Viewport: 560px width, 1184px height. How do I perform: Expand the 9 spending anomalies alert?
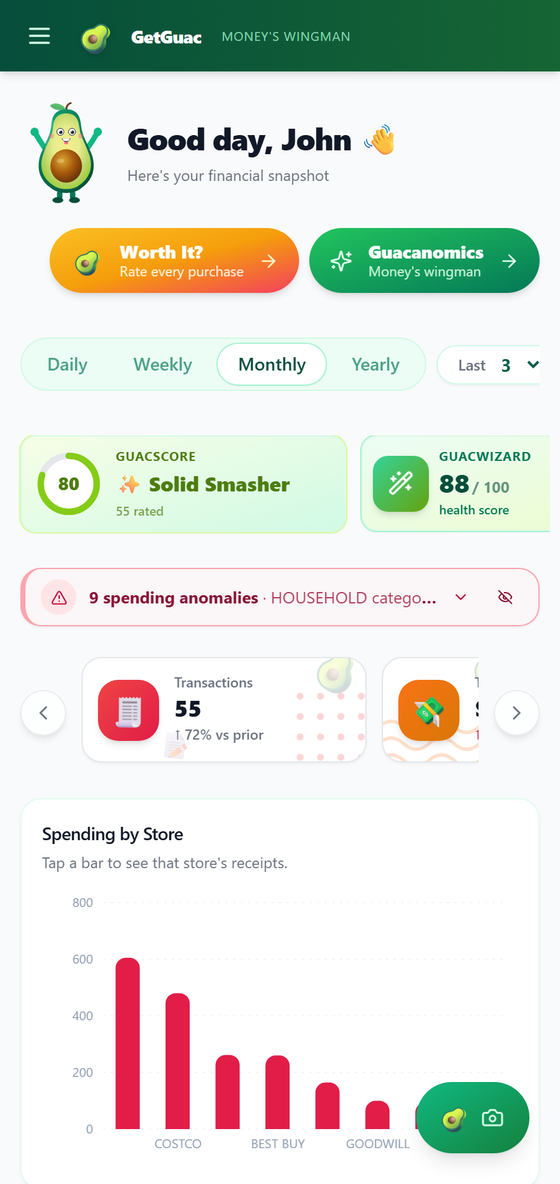click(460, 598)
